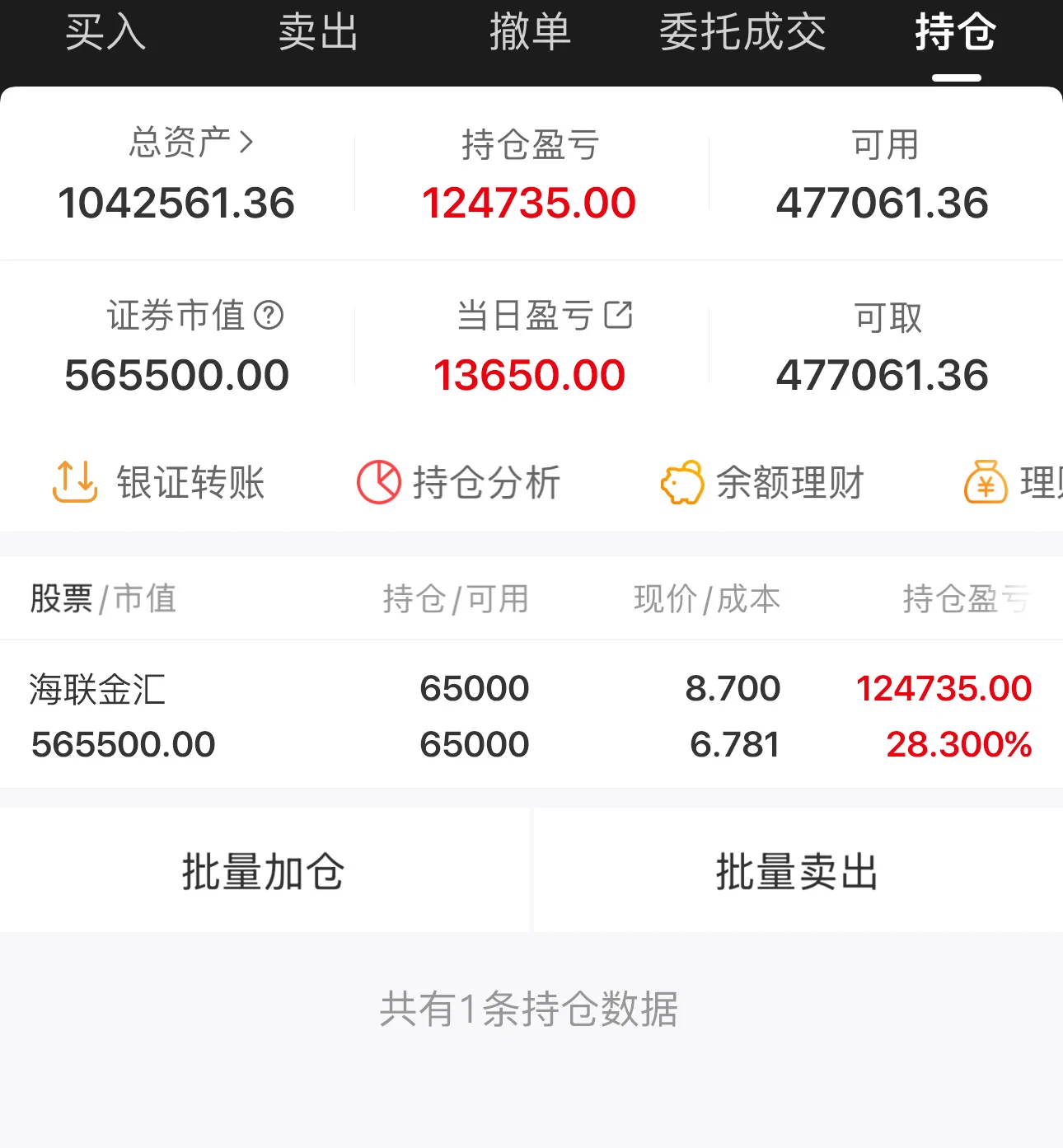
Task: Open 银证转账
Action: pyautogui.click(x=158, y=482)
